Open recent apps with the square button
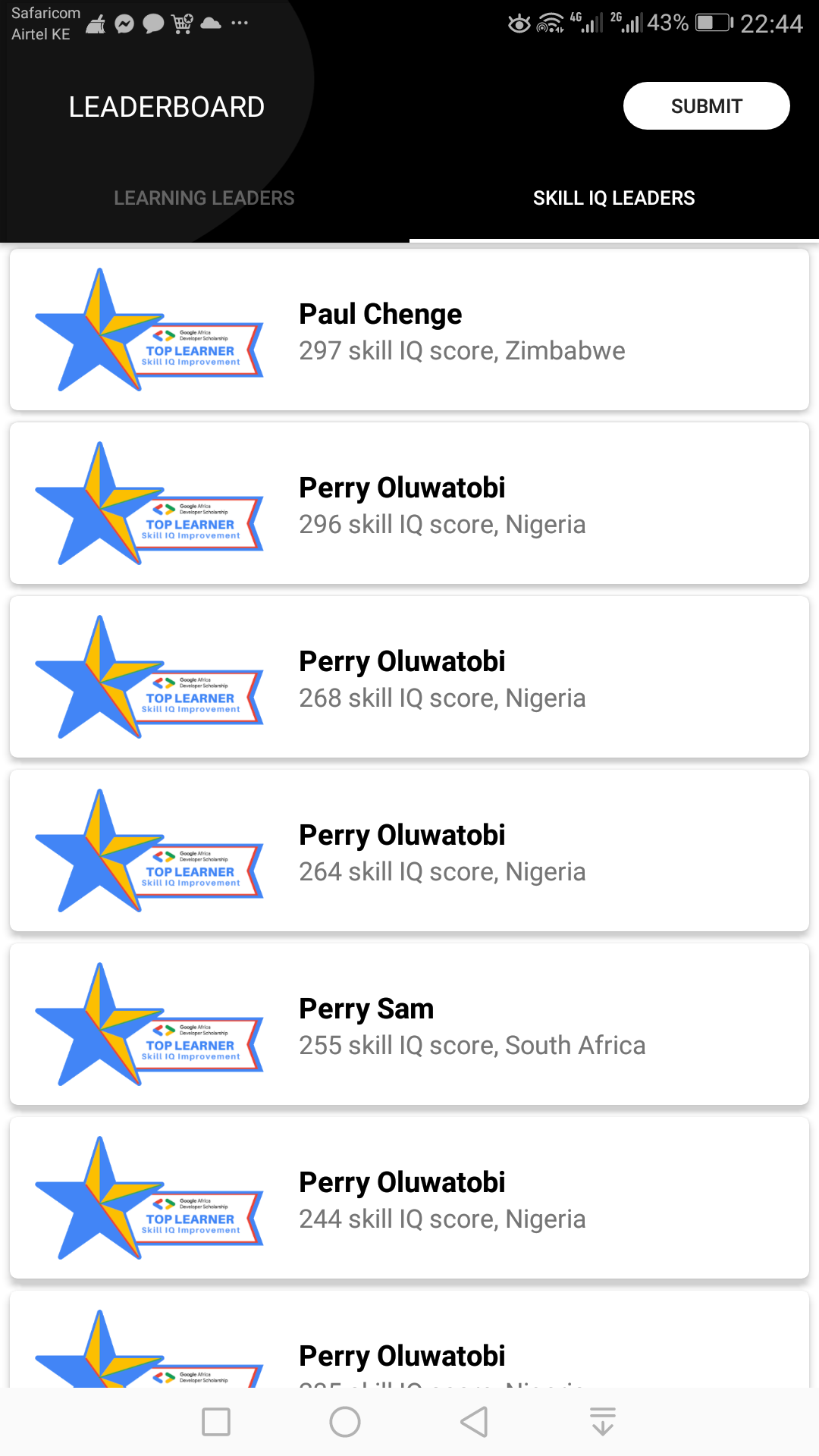 (x=215, y=1422)
